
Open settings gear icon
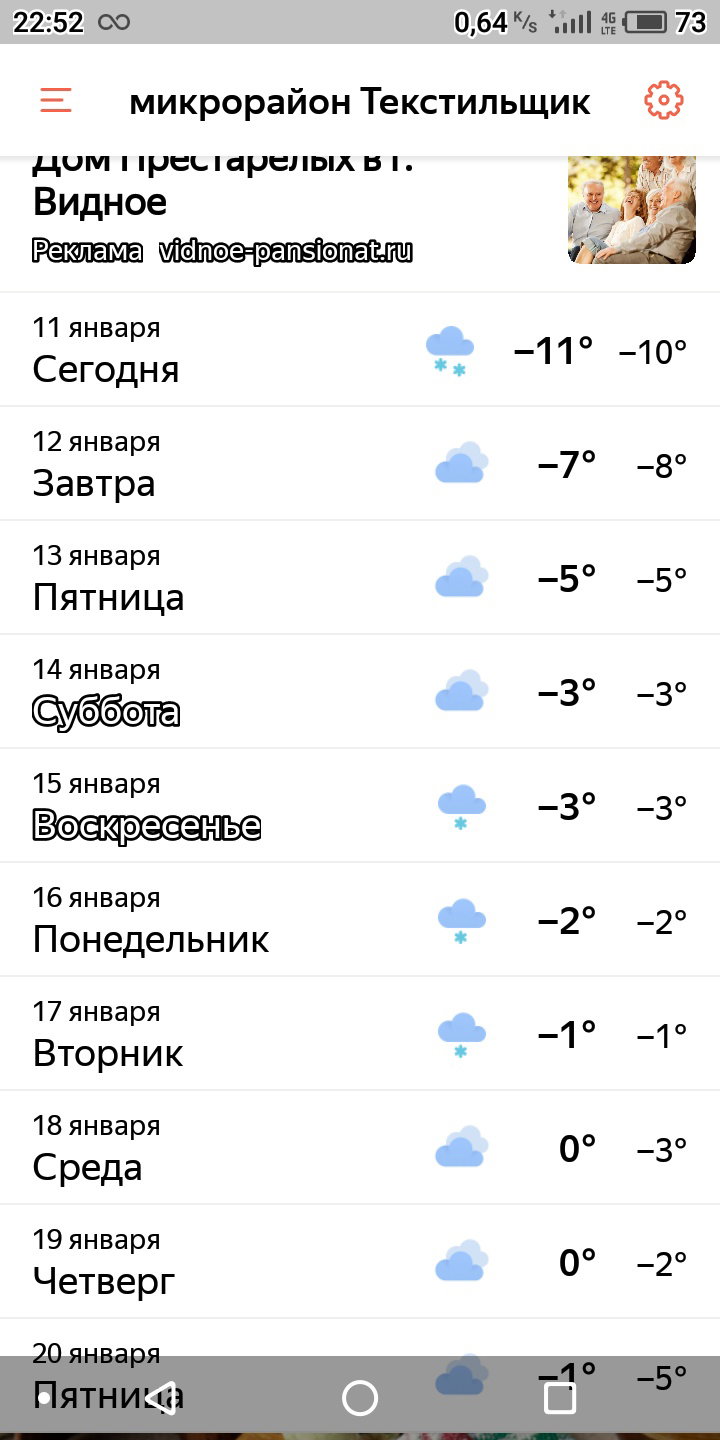tap(663, 100)
